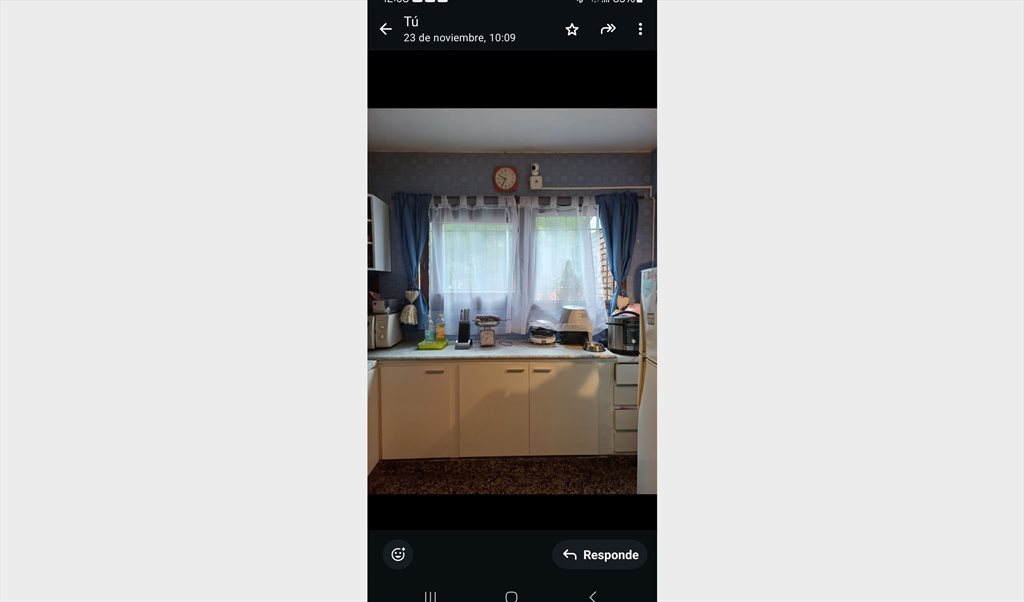The width and height of the screenshot is (1024, 602).
Task: Go back to the chat
Action: tap(386, 30)
